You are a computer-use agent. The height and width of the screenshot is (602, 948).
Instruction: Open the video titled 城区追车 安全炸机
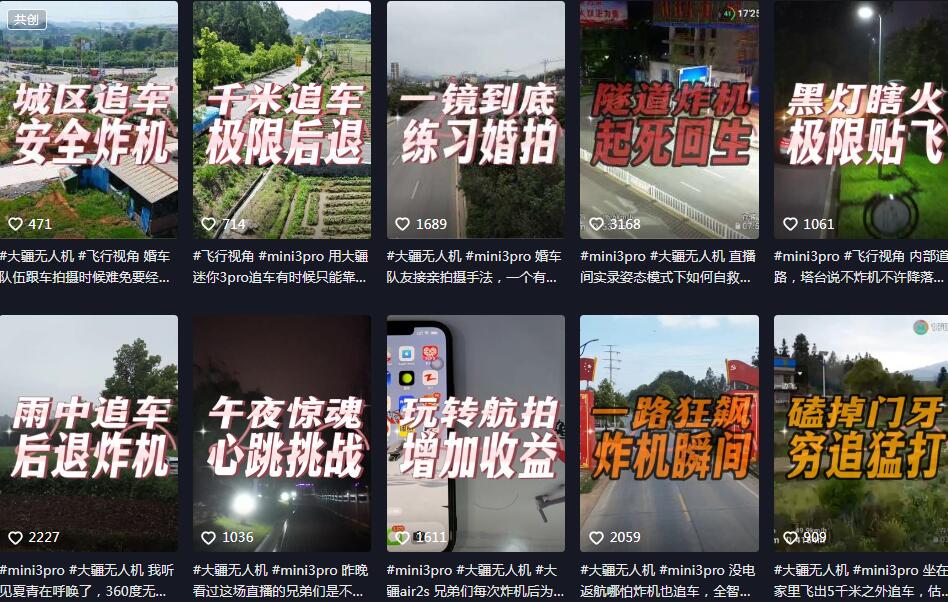point(89,120)
